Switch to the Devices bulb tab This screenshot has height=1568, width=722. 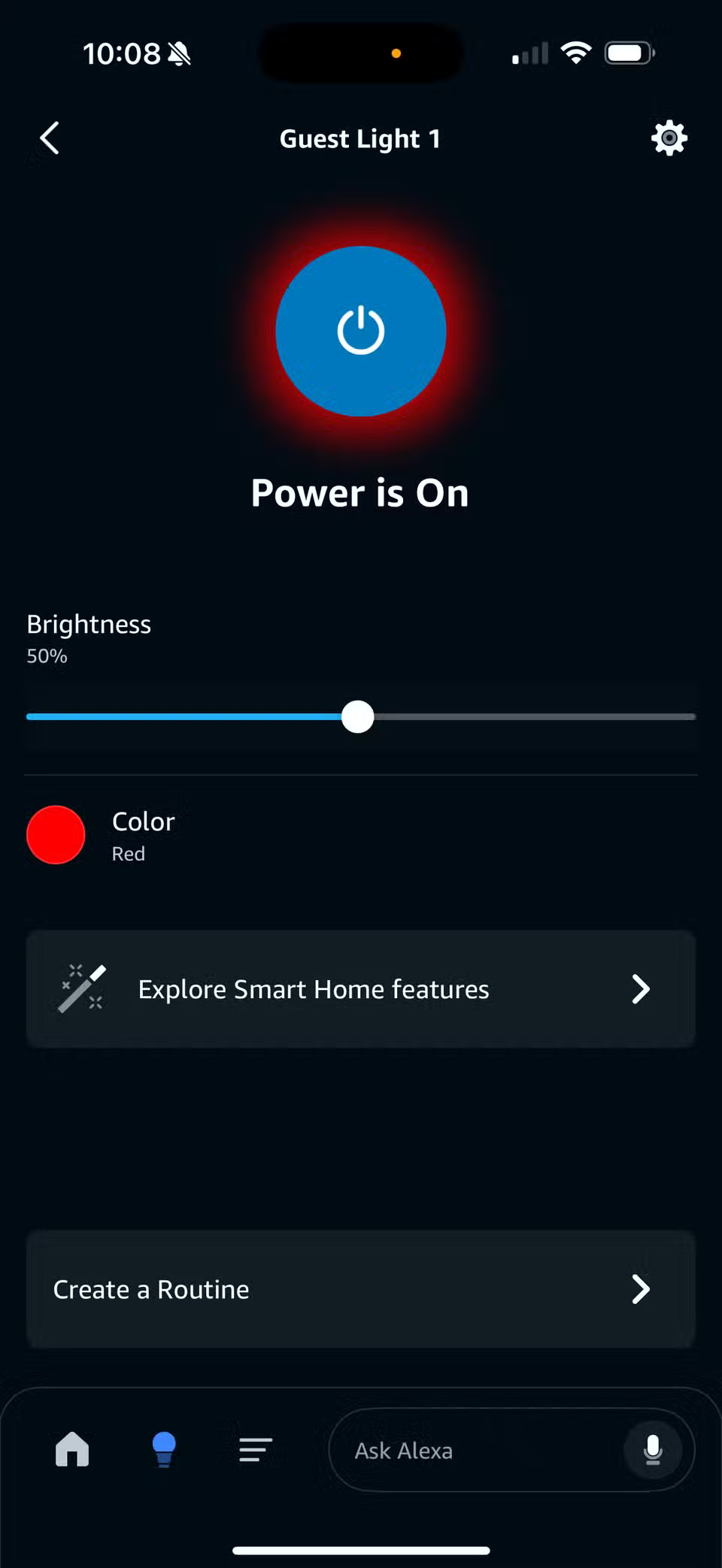pyautogui.click(x=164, y=1449)
